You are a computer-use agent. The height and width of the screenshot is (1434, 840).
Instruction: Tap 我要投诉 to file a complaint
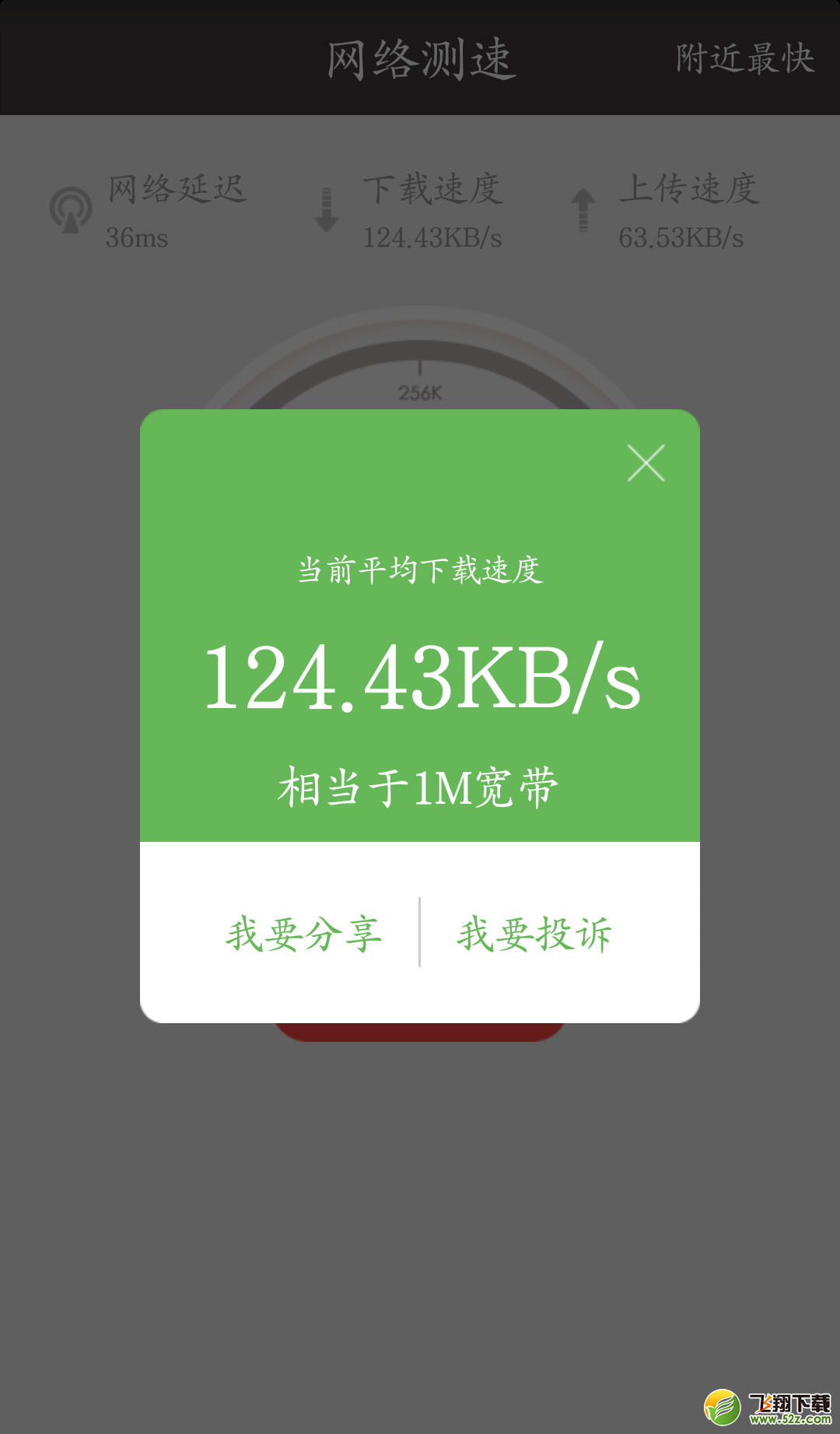click(x=534, y=934)
